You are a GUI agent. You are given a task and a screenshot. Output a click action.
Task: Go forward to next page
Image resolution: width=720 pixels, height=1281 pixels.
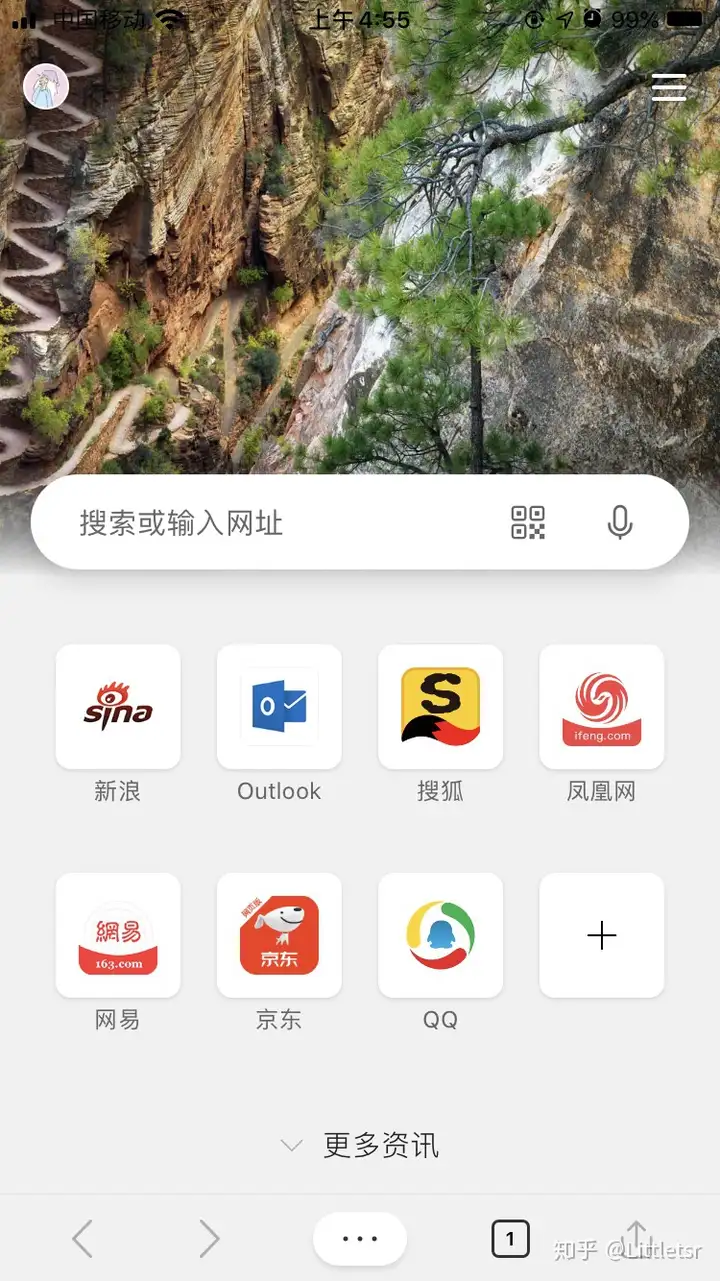[209, 1239]
